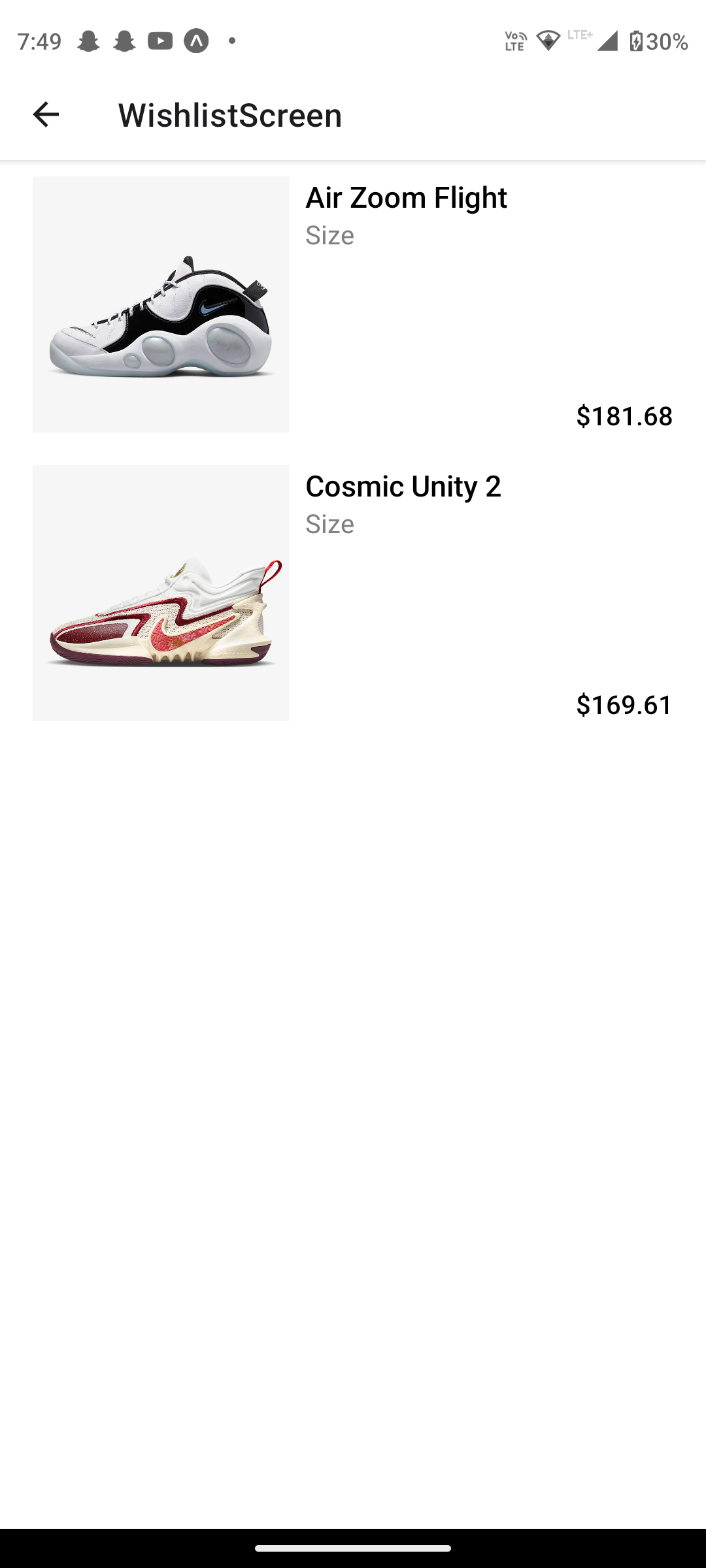Tap the 30% battery percentage indicator
Viewport: 706px width, 1568px height.
[667, 42]
